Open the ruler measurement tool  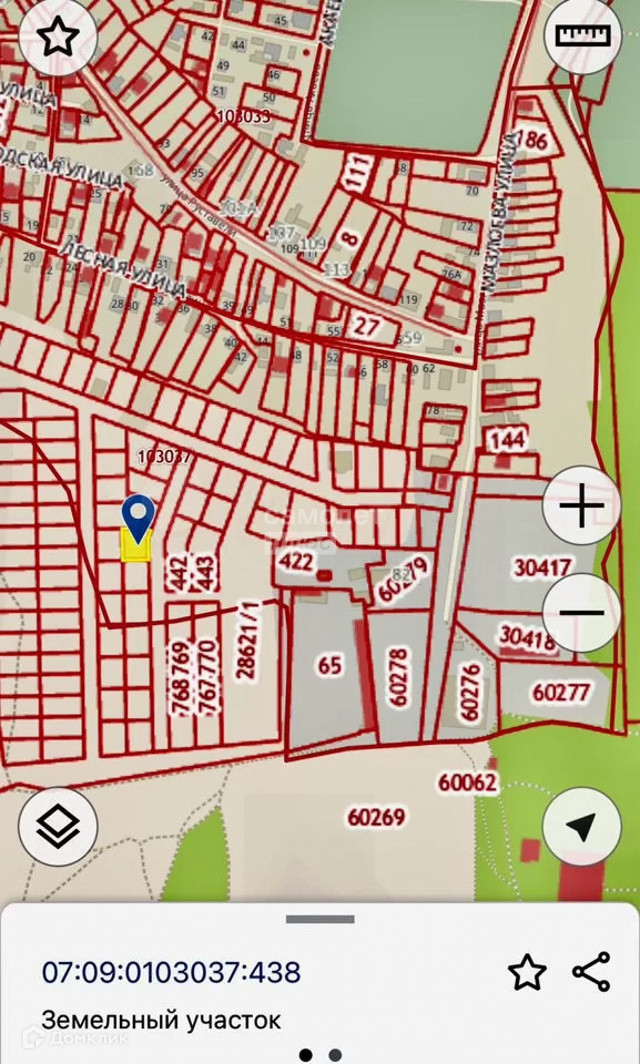click(583, 37)
